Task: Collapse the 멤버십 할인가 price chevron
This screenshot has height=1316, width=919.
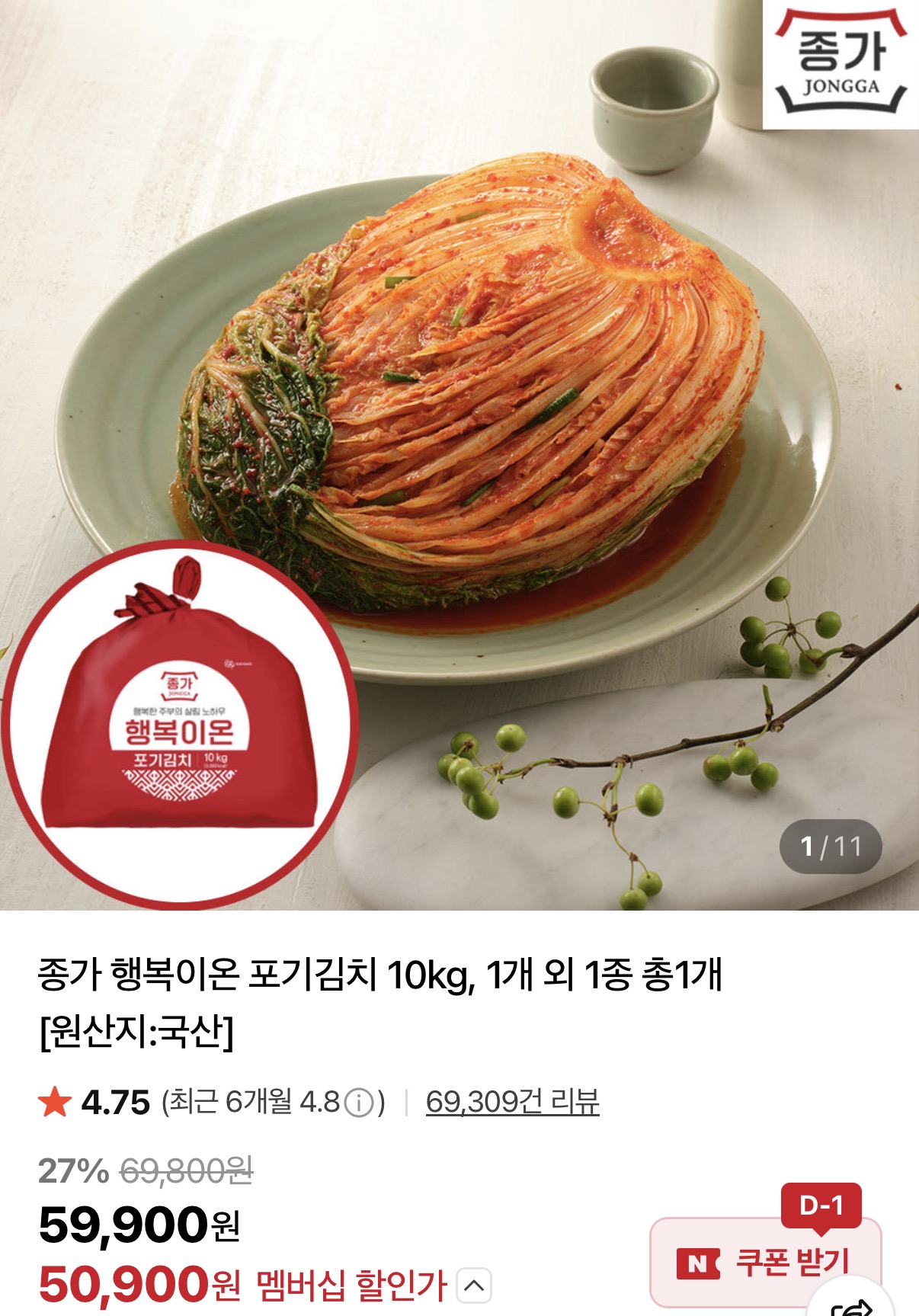Action: click(x=474, y=1286)
